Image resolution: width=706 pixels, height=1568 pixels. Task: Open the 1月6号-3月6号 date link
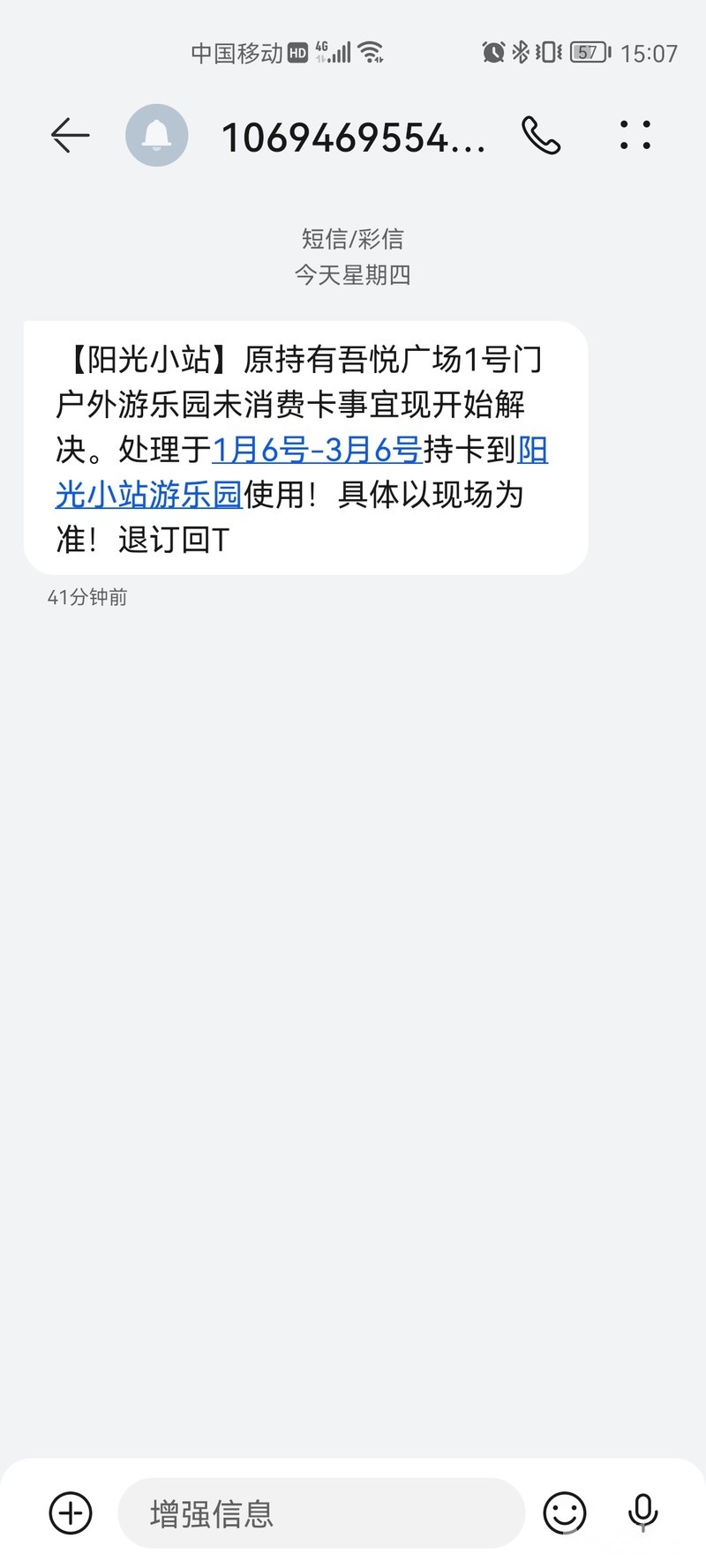[317, 450]
